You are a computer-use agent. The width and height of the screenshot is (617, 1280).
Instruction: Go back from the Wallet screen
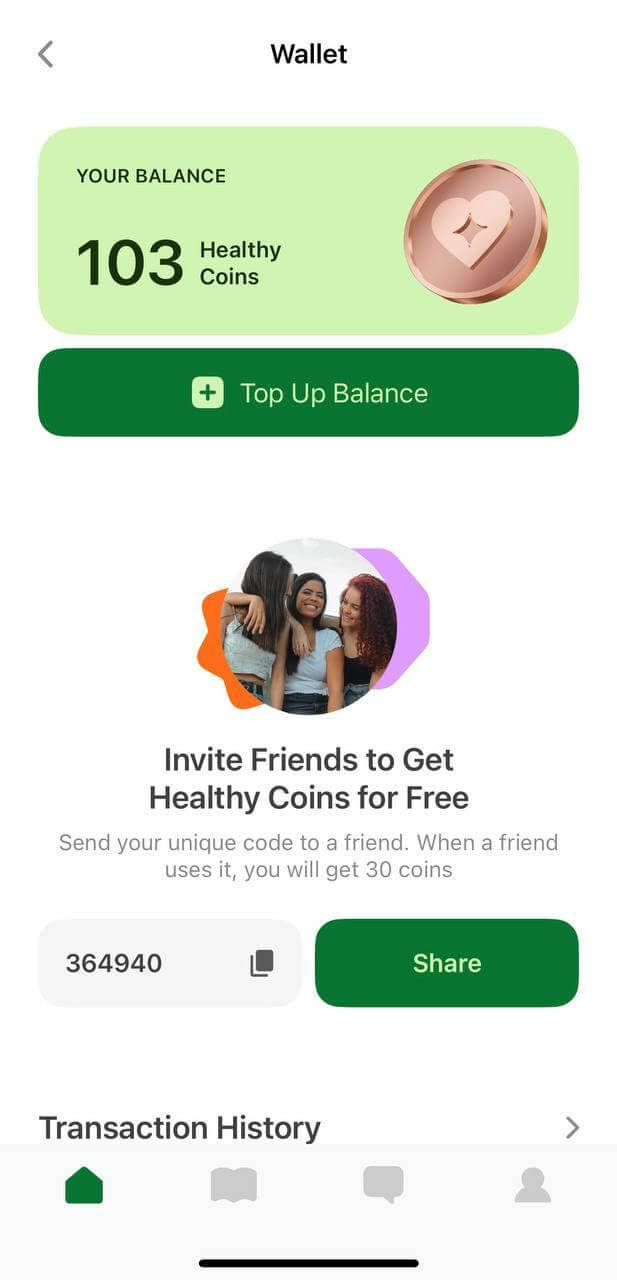point(45,54)
